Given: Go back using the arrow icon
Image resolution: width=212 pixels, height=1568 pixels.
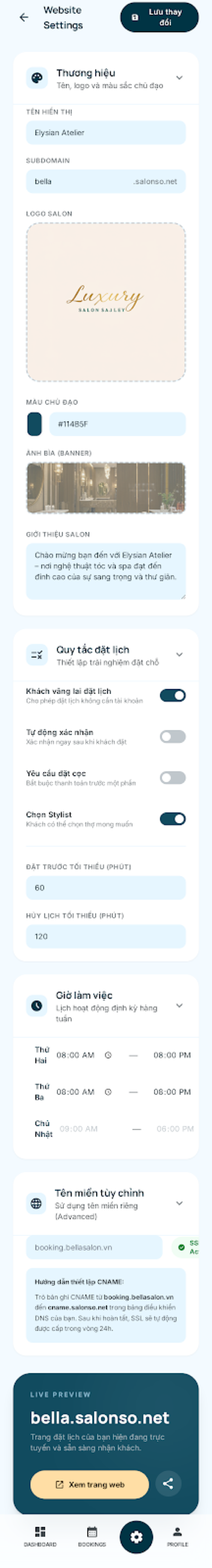Looking at the screenshot, I should pyautogui.click(x=24, y=17).
